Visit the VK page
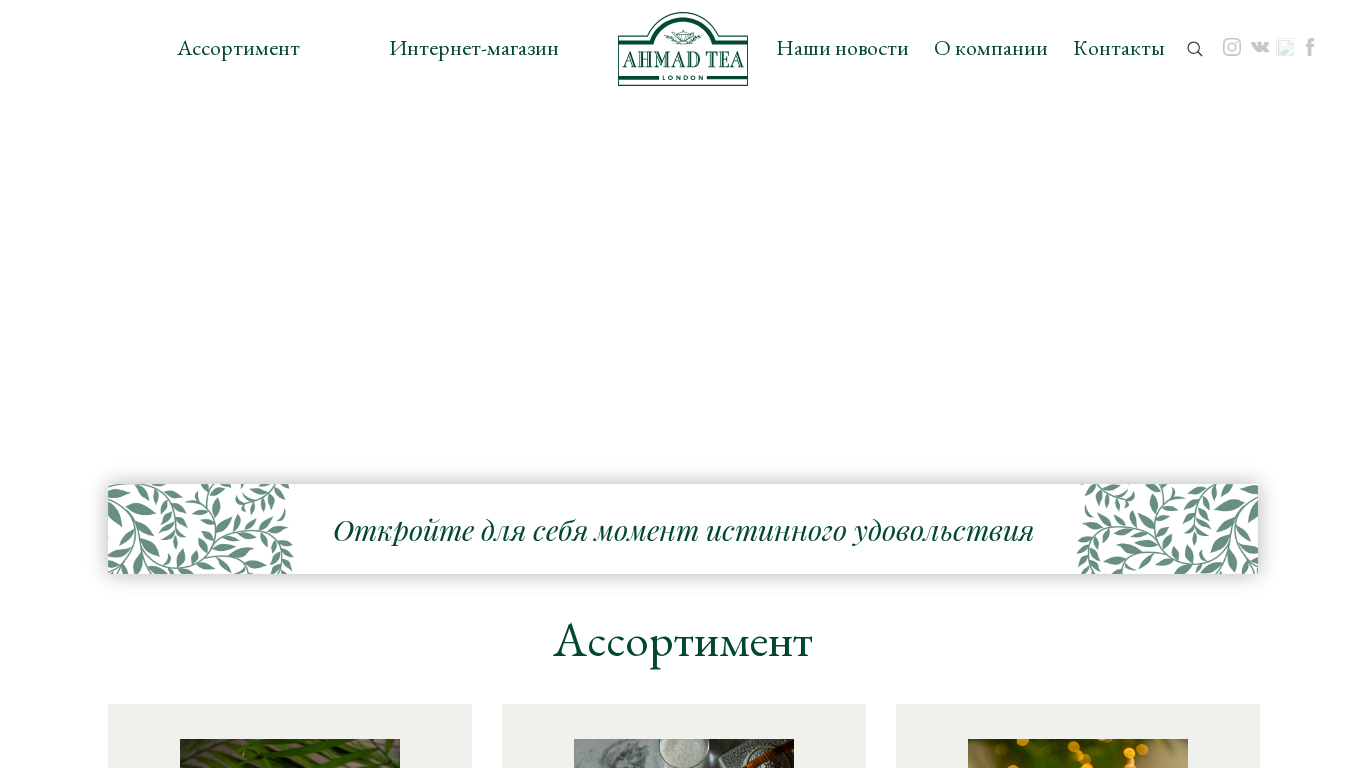Image resolution: width=1366 pixels, height=768 pixels. [1260, 47]
